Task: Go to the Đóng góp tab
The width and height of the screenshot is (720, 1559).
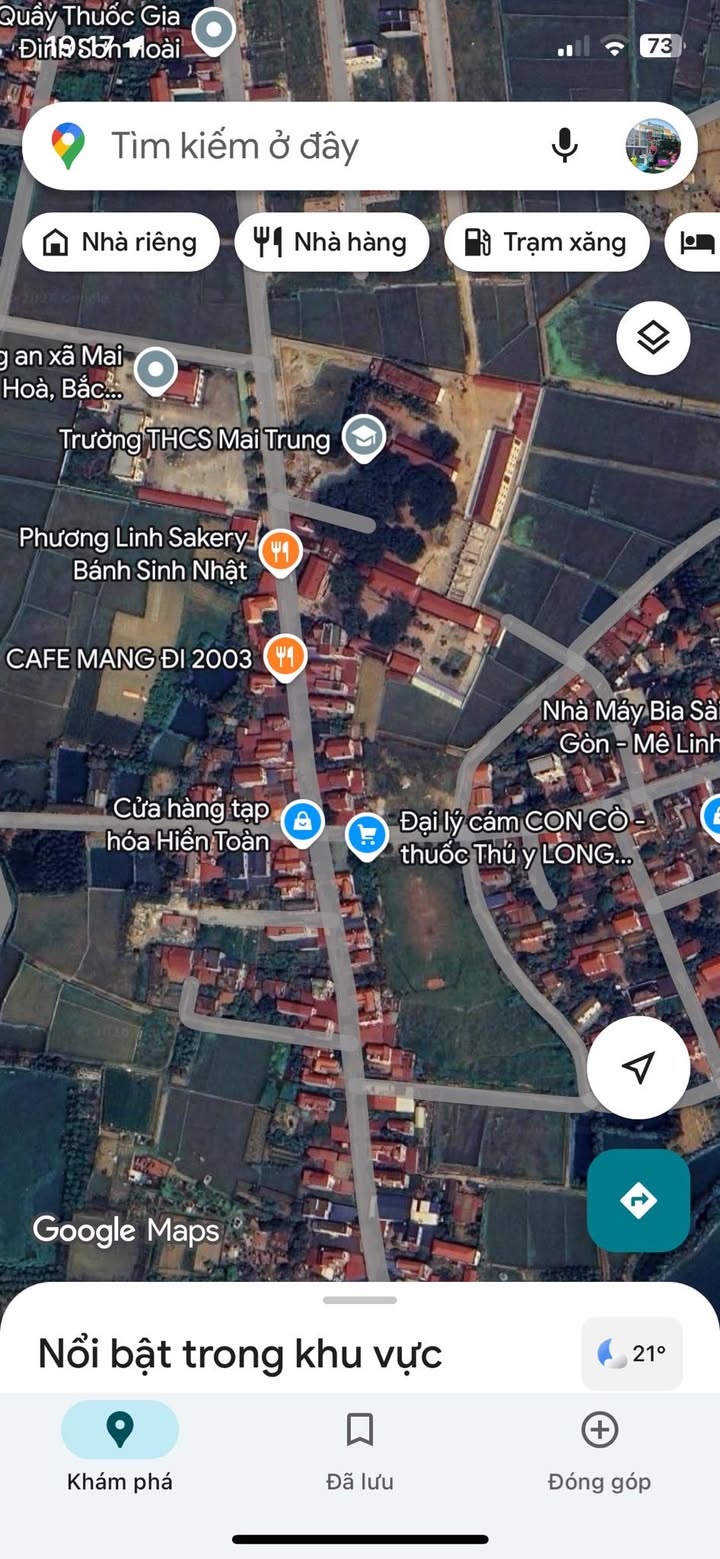Action: tap(599, 1447)
